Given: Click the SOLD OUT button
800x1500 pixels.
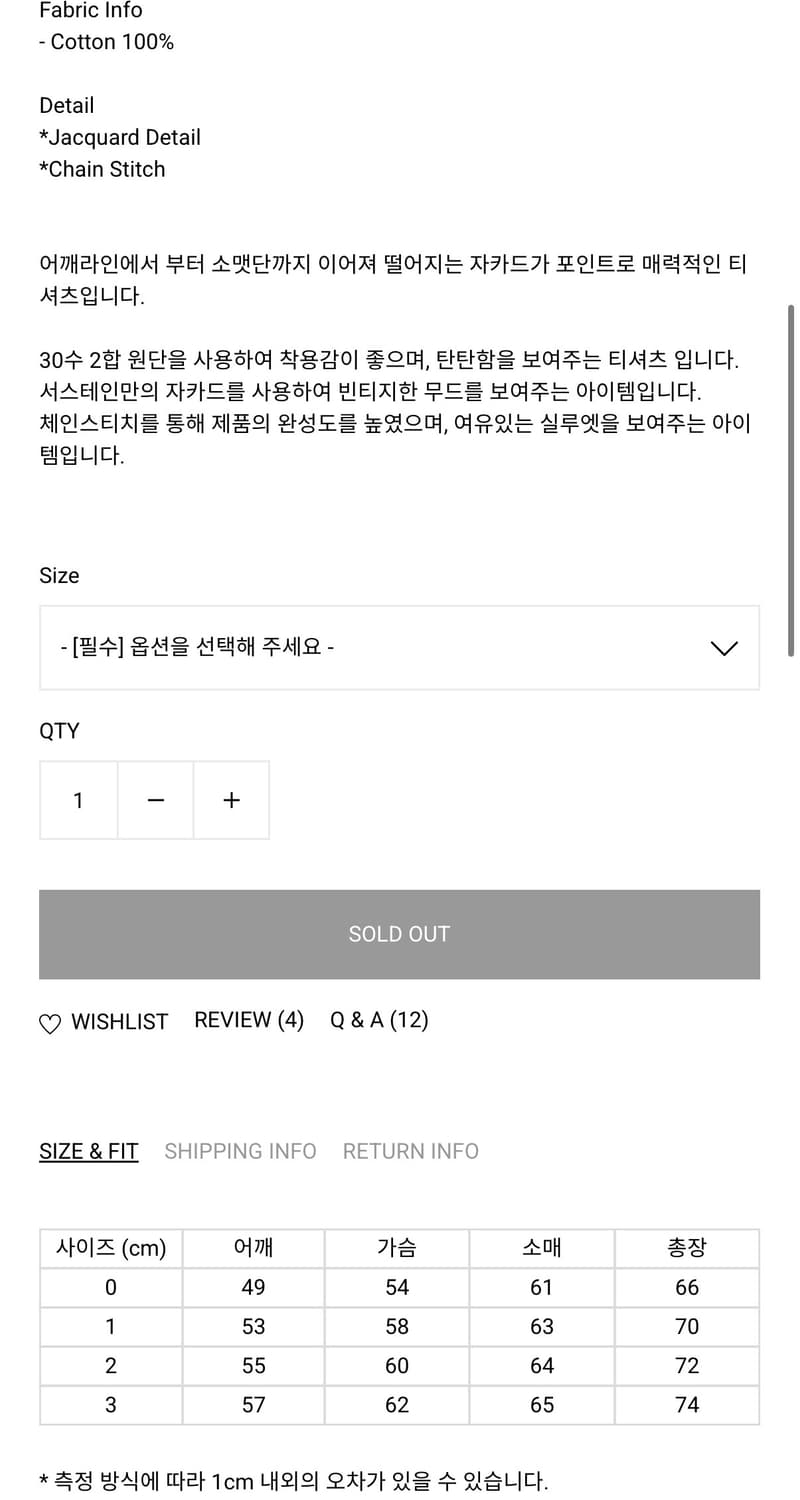Looking at the screenshot, I should [400, 933].
